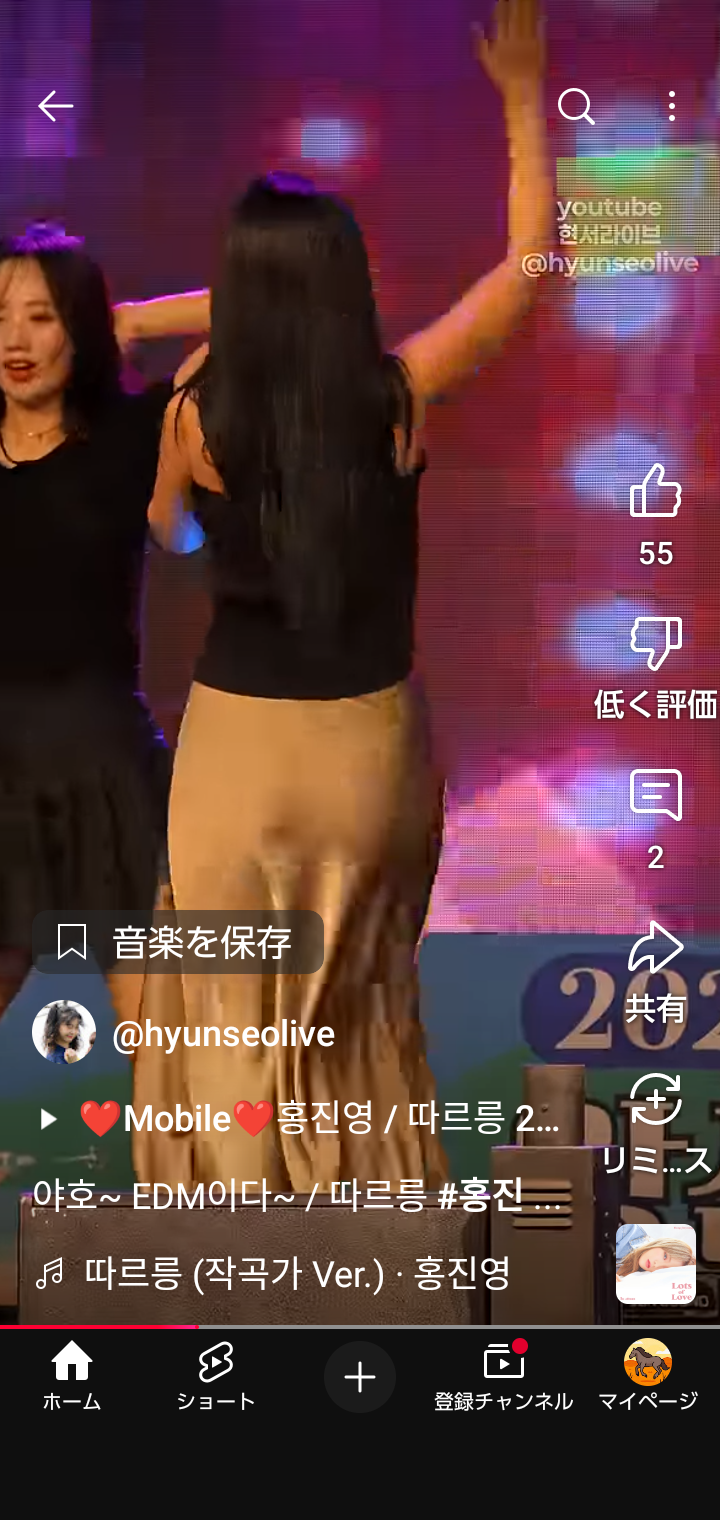Open sound 따르릉 (작곡가 Ver.) · 홍진영
The height and width of the screenshot is (1520, 720).
(296, 1273)
